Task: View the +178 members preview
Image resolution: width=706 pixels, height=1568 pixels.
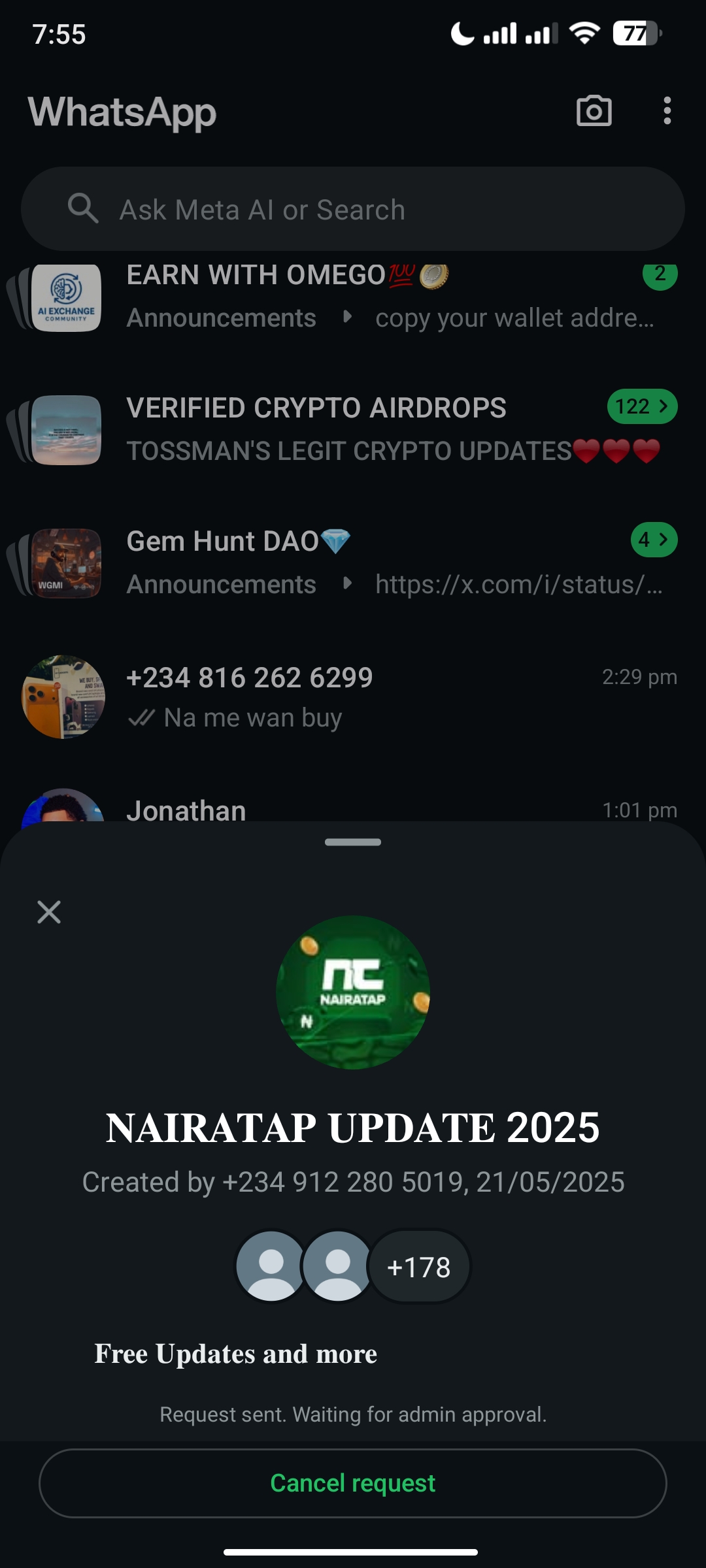Action: 418,1267
